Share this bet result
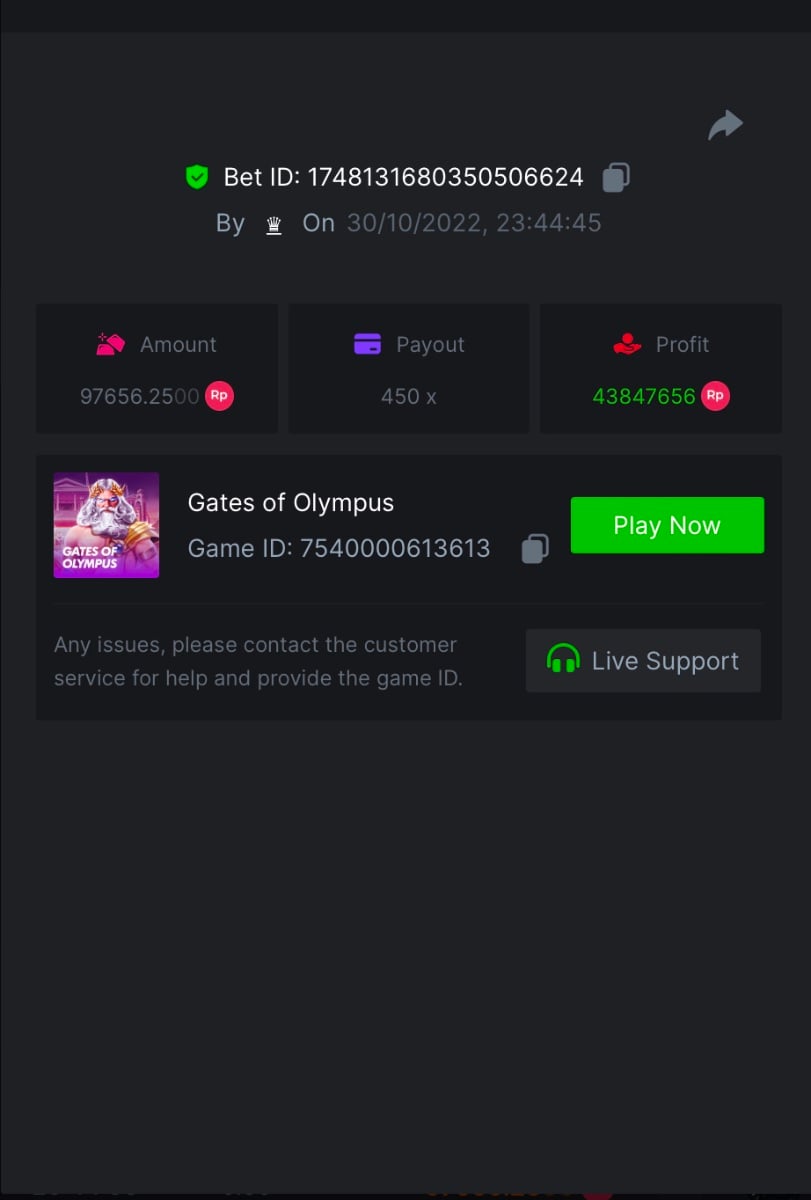 725,125
